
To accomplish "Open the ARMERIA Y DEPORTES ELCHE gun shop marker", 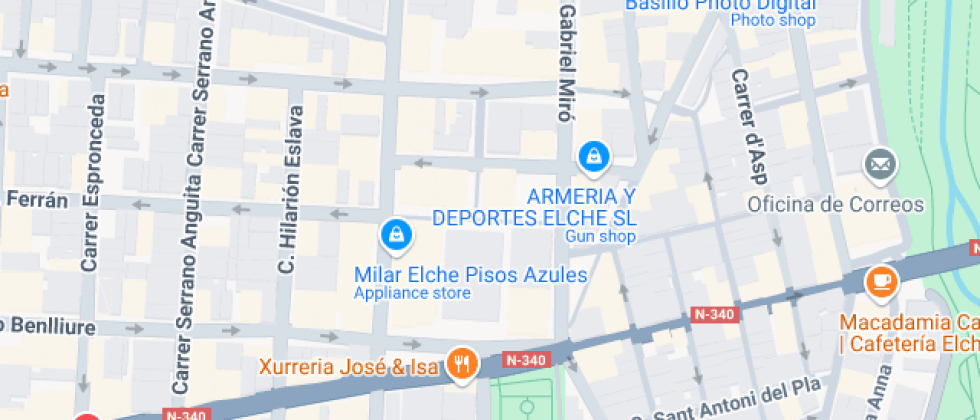I will [x=594, y=156].
